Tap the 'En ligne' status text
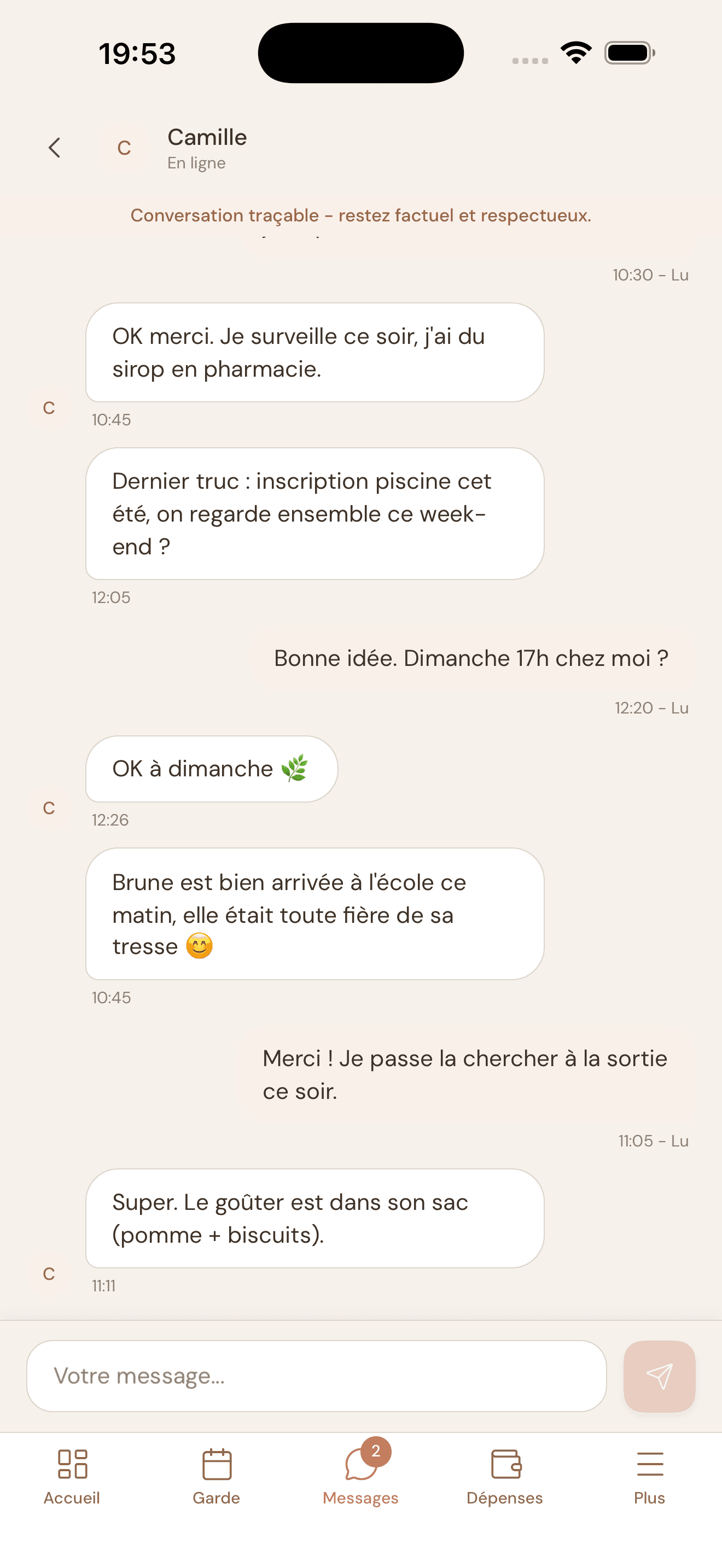Image resolution: width=722 pixels, height=1568 pixels. click(196, 162)
